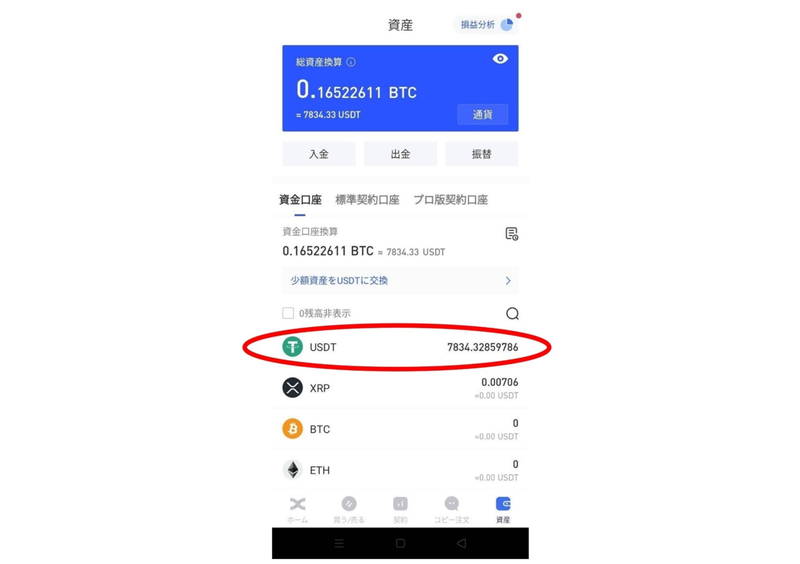Open 振替 transfer

(x=481, y=154)
